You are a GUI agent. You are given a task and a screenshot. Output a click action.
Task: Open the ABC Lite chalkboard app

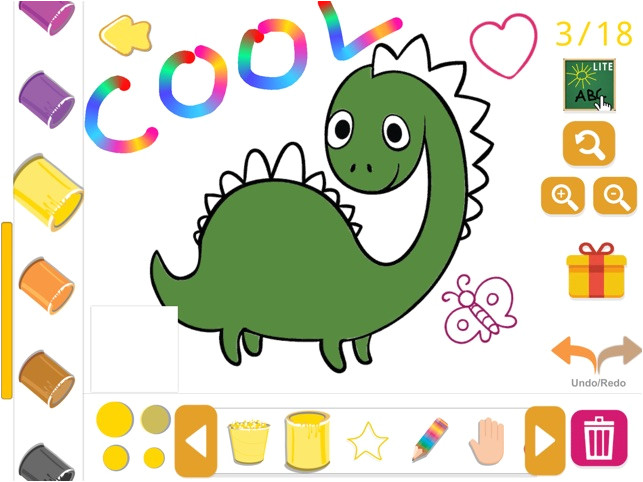pyautogui.click(x=589, y=85)
